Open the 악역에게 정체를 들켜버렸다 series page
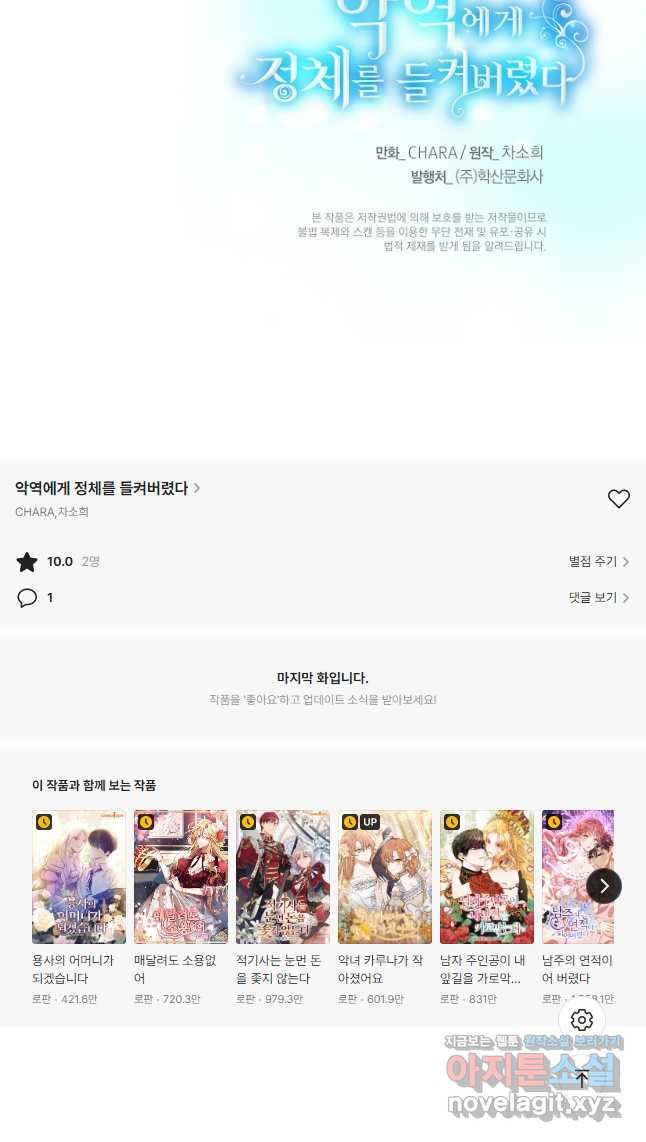 (107, 488)
